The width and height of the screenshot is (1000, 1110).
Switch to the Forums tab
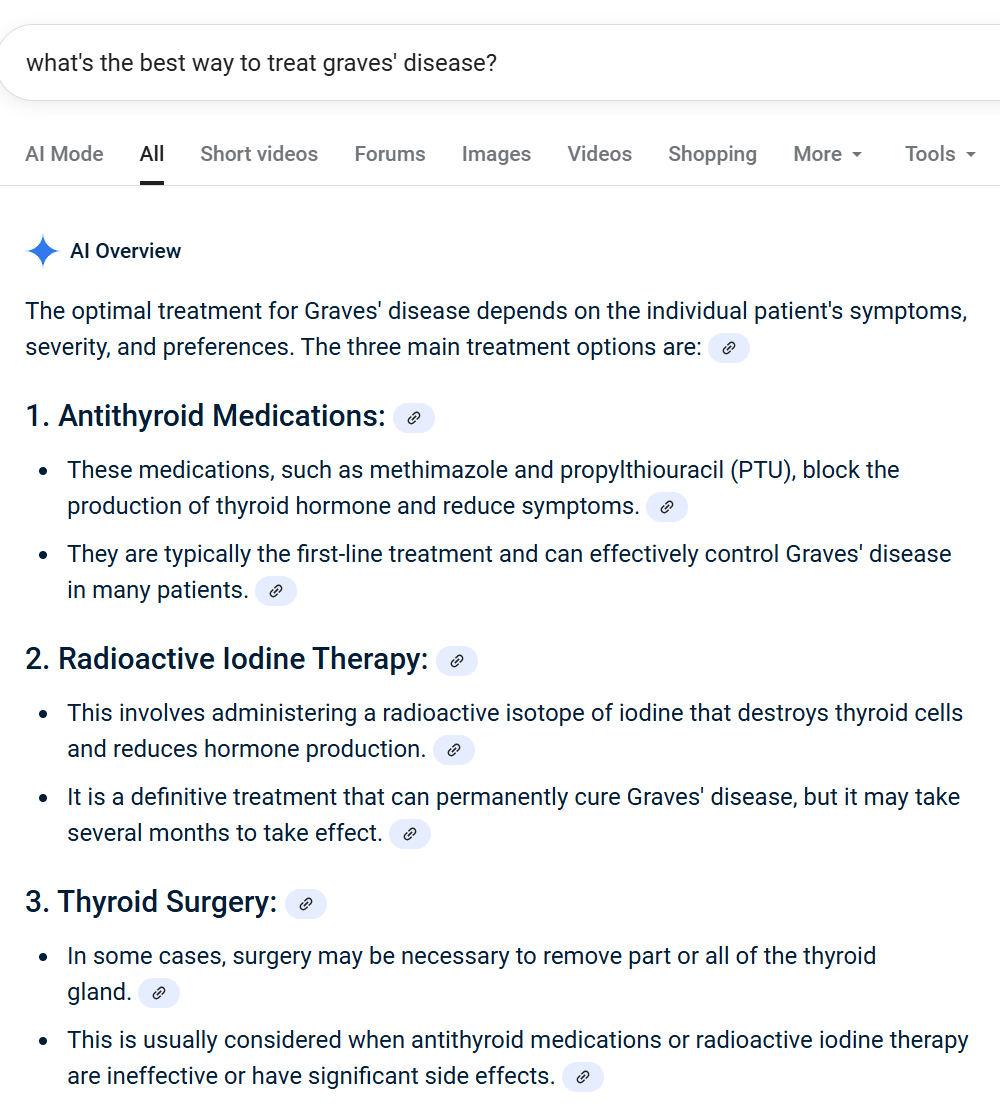(x=390, y=154)
